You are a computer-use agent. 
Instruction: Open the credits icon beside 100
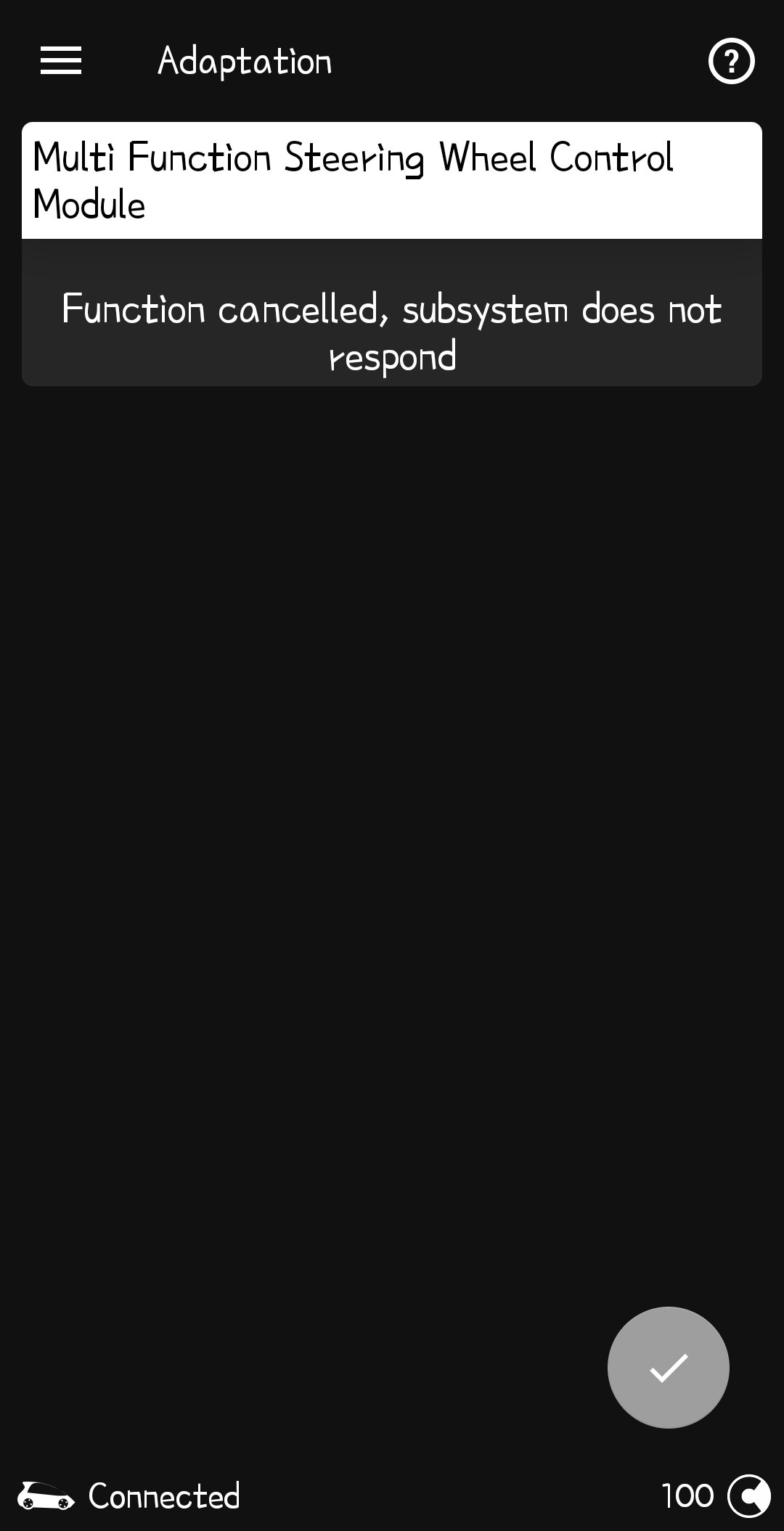[x=748, y=1495]
